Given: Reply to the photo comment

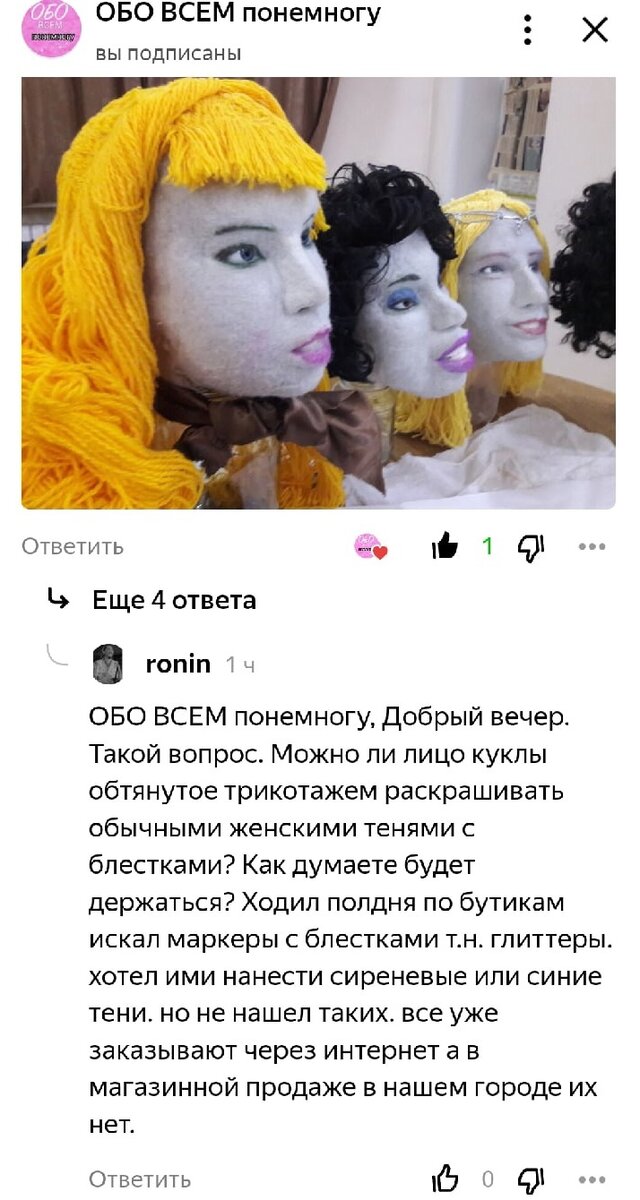Looking at the screenshot, I should tap(73, 546).
